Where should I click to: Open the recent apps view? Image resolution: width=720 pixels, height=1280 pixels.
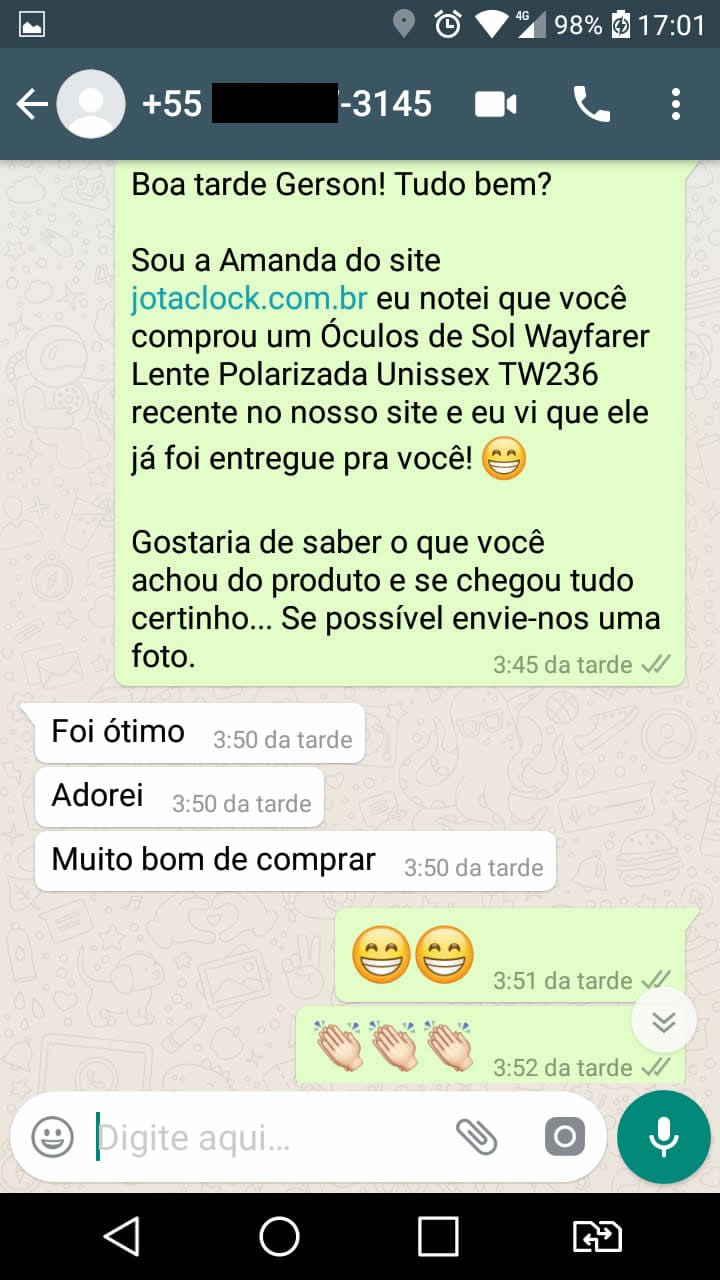tap(438, 1237)
